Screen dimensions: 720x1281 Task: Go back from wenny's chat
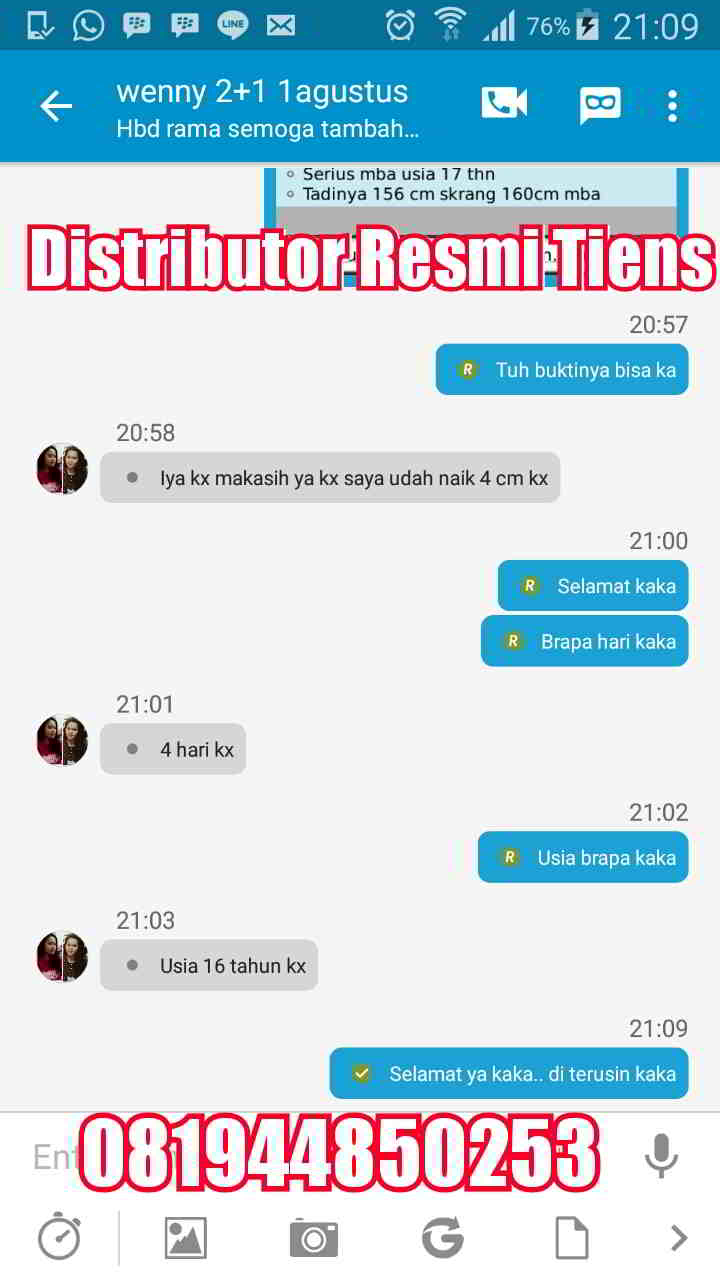click(x=56, y=106)
